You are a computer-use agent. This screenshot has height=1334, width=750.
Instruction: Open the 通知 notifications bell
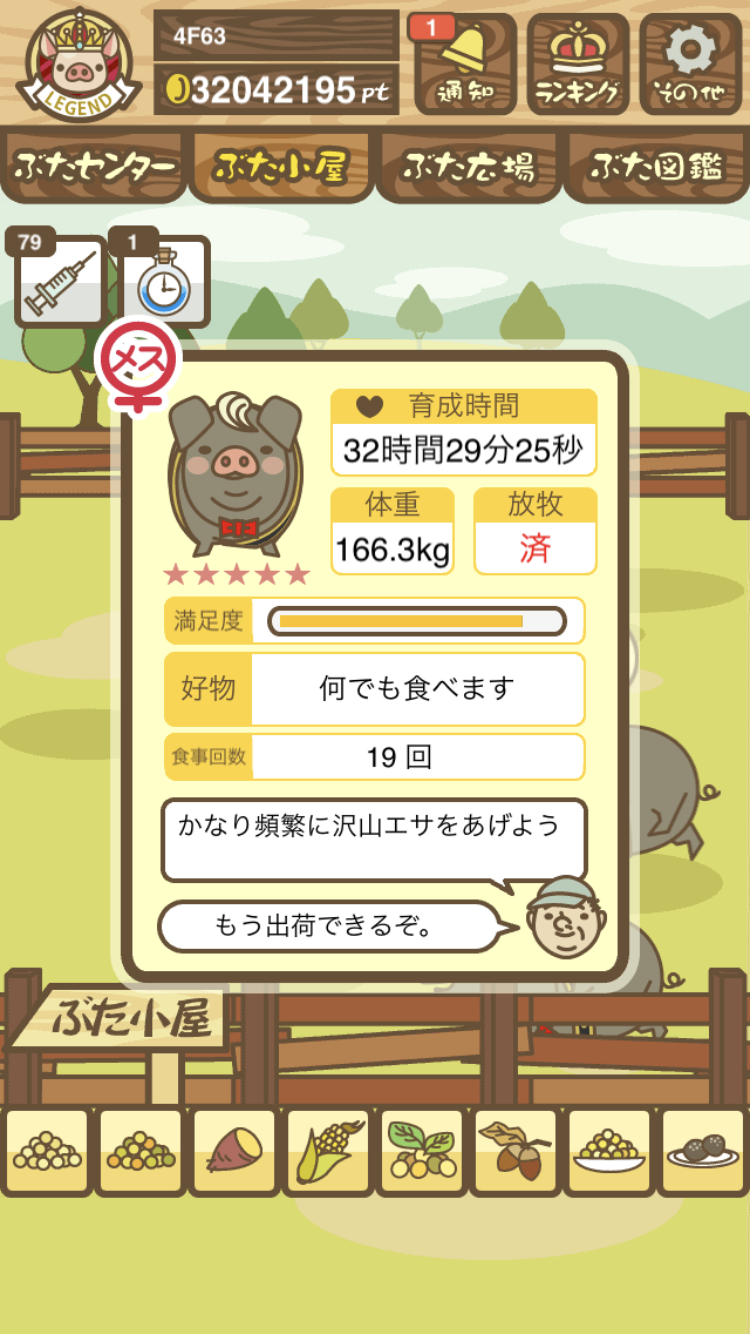point(464,66)
